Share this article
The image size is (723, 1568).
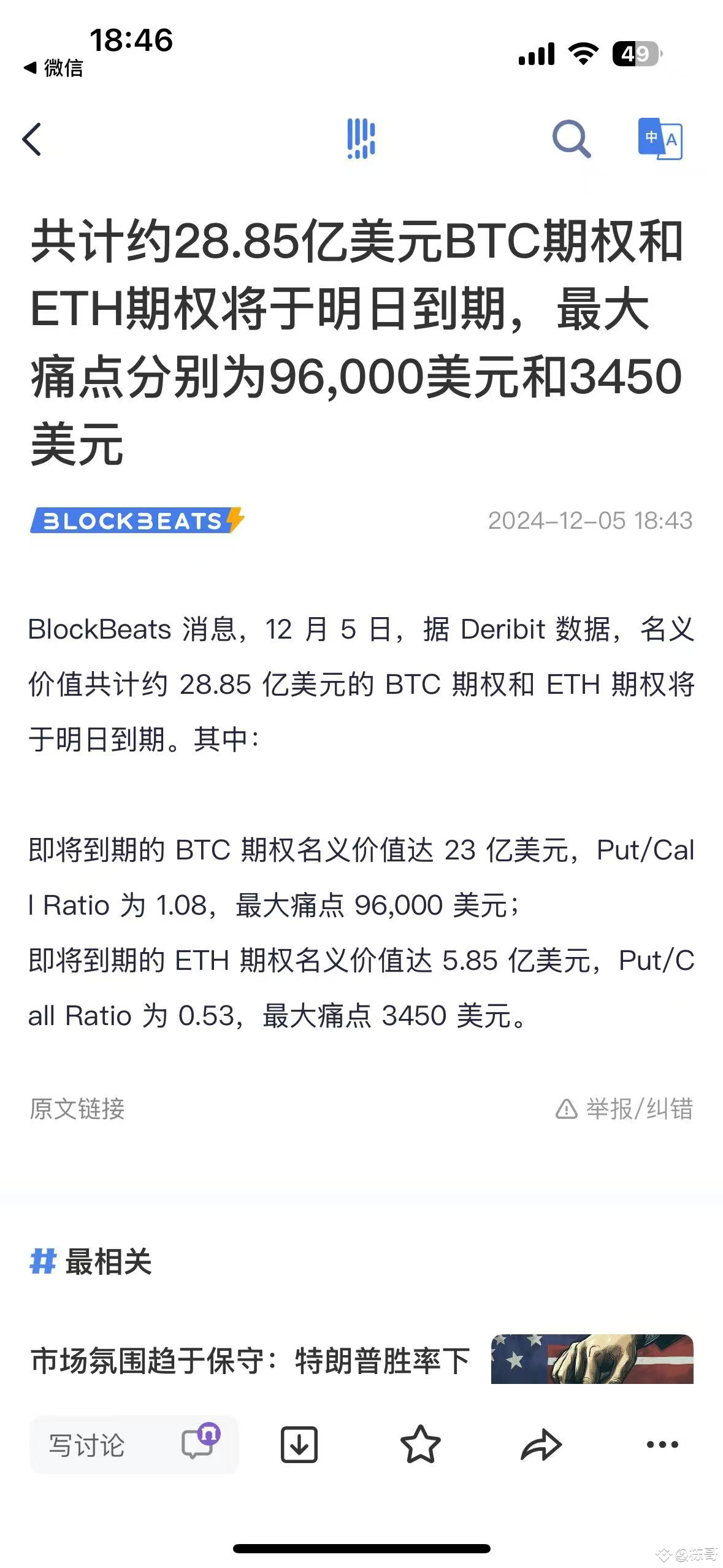pos(541,1445)
